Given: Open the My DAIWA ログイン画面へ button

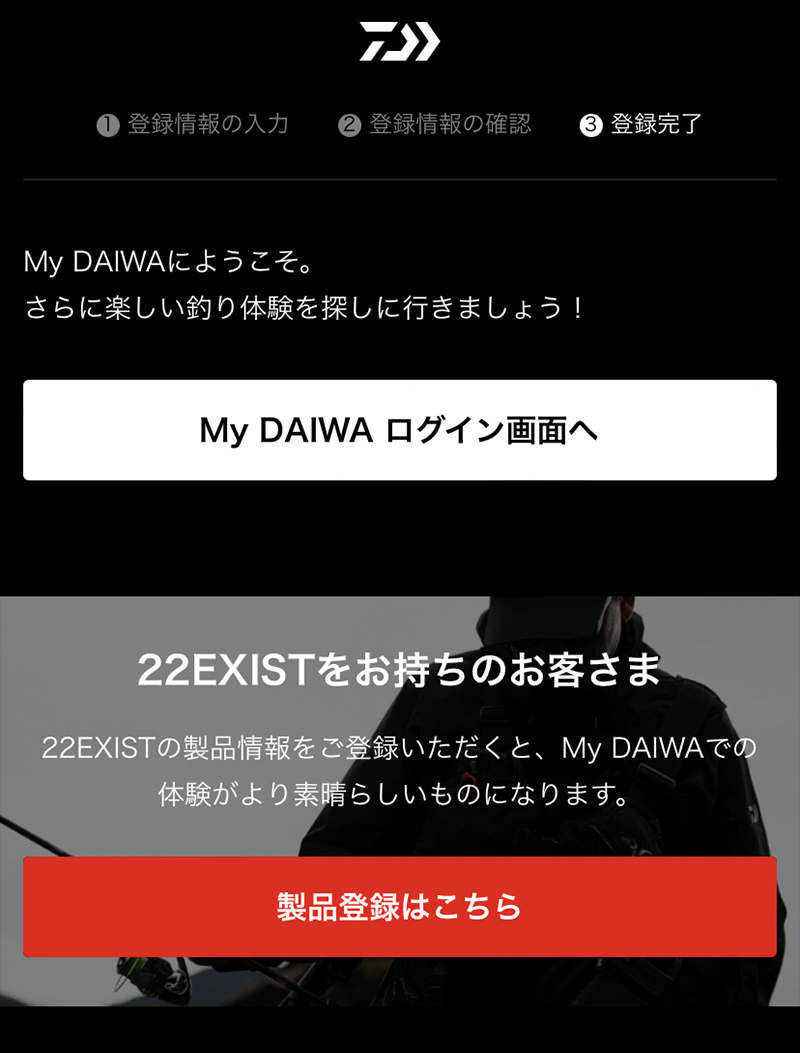Looking at the screenshot, I should 400,430.
